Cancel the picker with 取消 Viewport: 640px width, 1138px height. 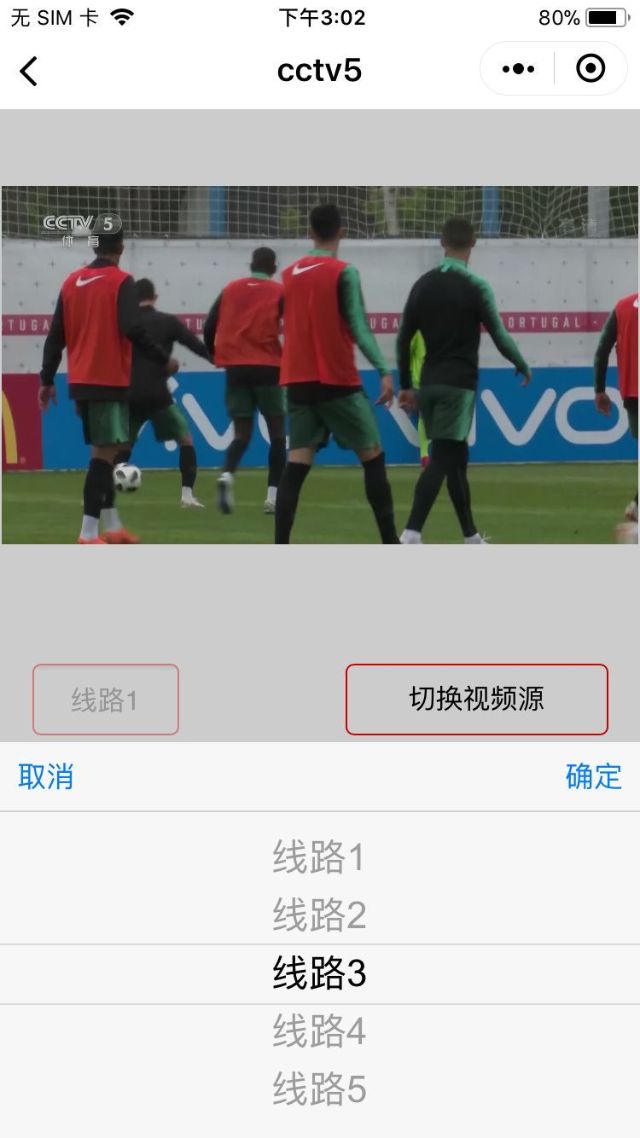pyautogui.click(x=46, y=776)
